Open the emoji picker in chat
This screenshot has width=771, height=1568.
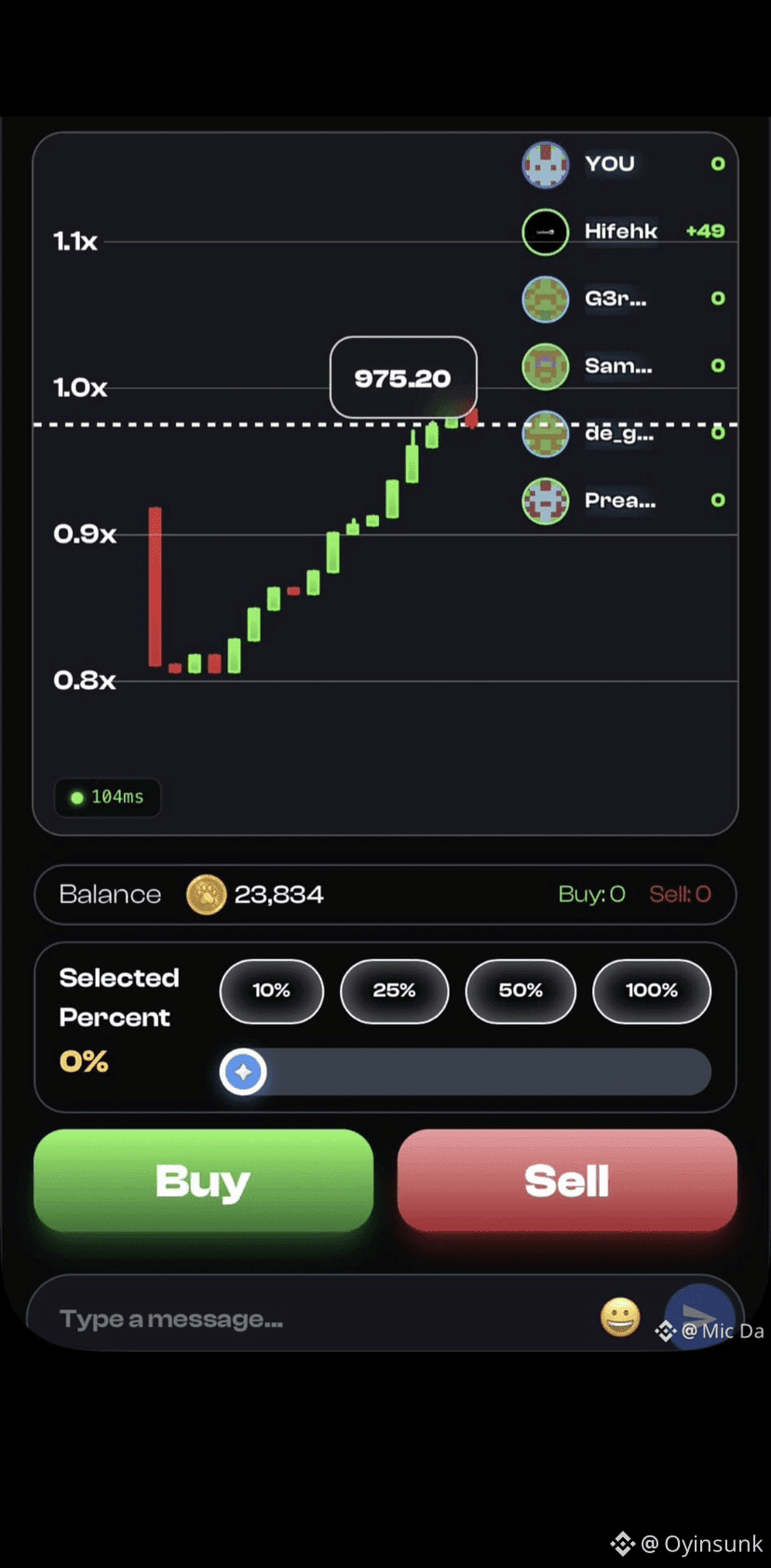tap(620, 1317)
